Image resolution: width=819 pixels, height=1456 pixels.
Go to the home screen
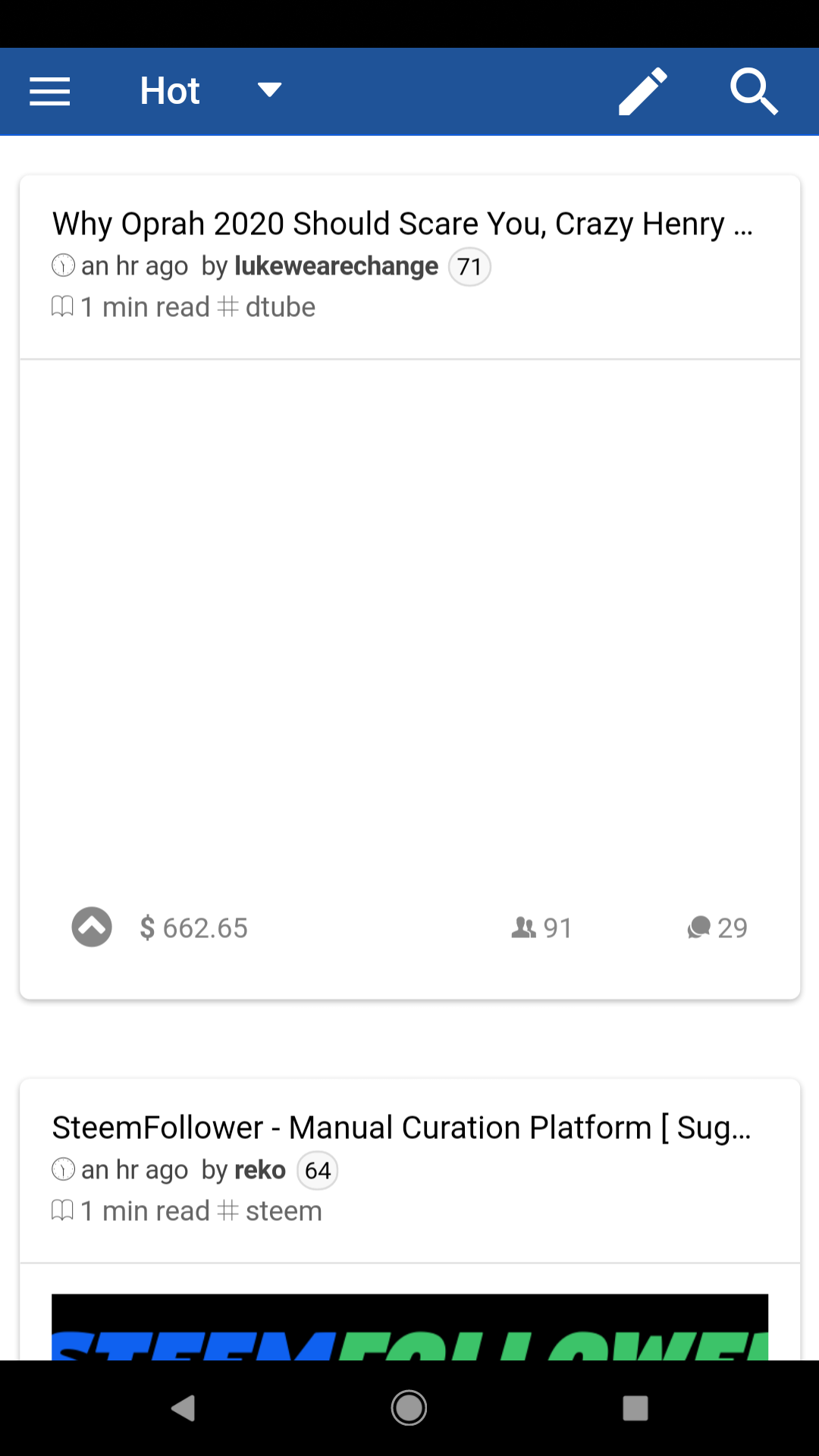click(409, 1408)
